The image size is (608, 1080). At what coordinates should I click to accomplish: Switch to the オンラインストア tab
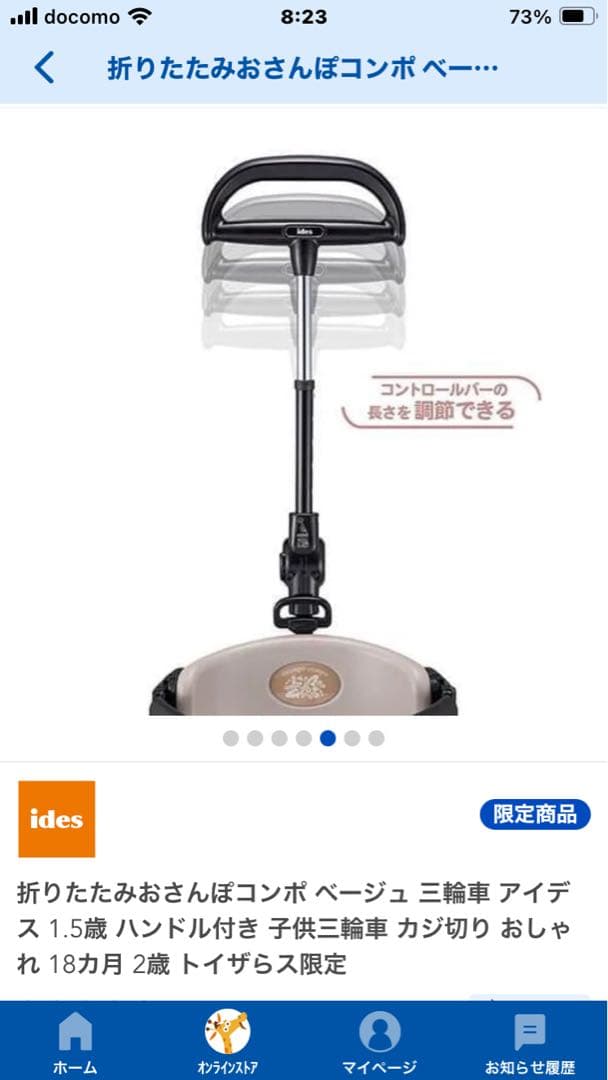point(227,1041)
